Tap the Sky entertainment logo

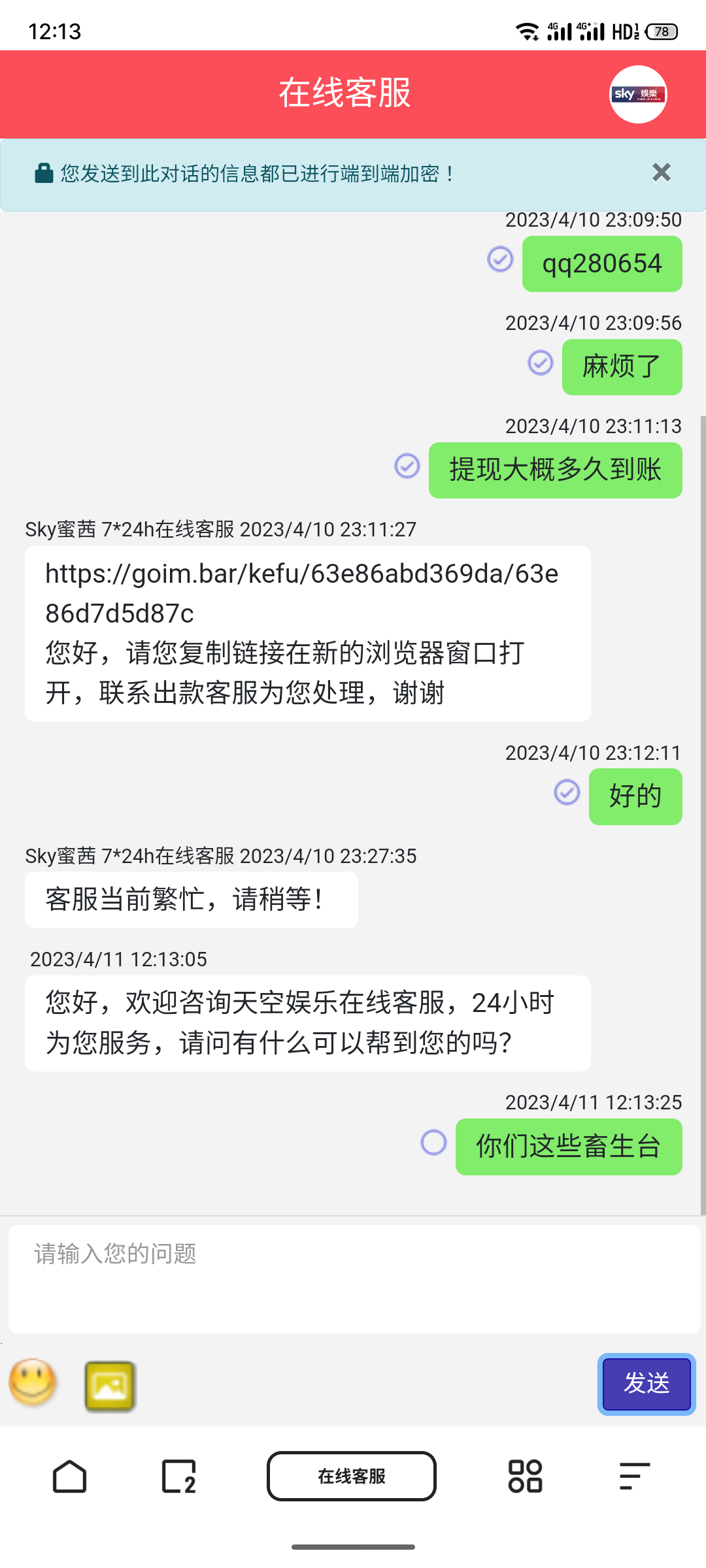point(637,94)
